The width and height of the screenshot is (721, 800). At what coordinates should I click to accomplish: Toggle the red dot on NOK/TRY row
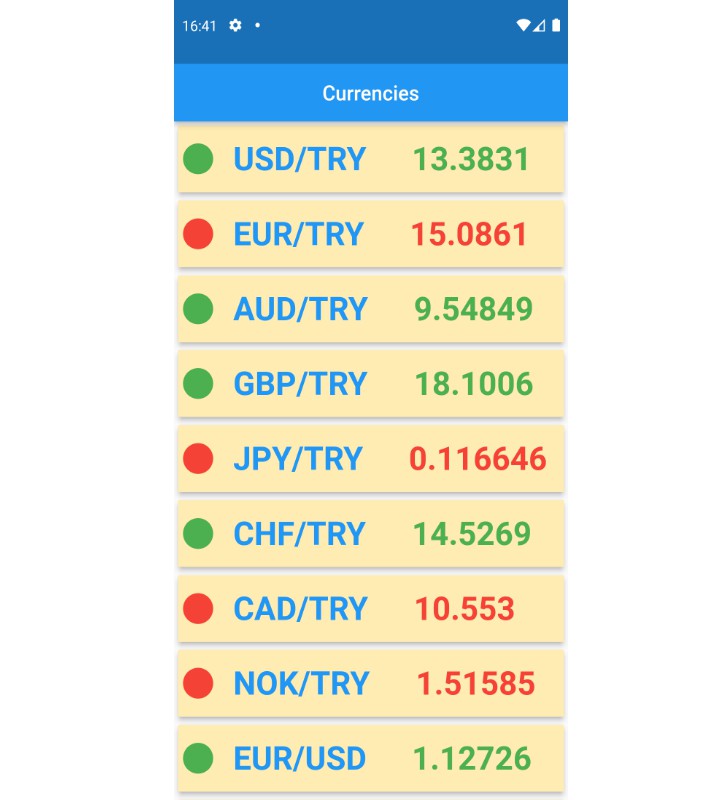pos(200,684)
